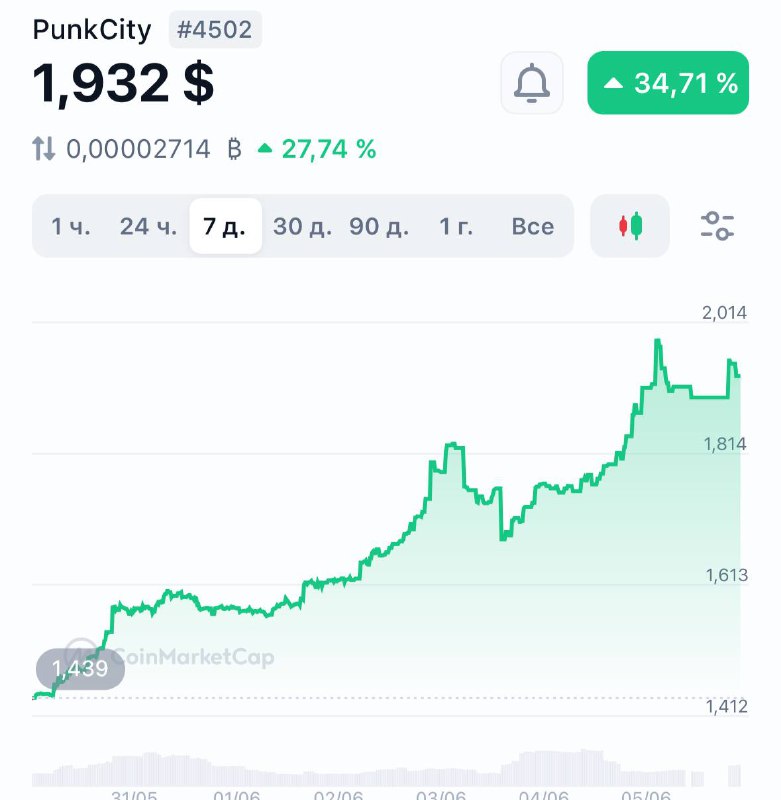Switch chart to 1 ч. range
The height and width of the screenshot is (800, 781).
(x=71, y=226)
